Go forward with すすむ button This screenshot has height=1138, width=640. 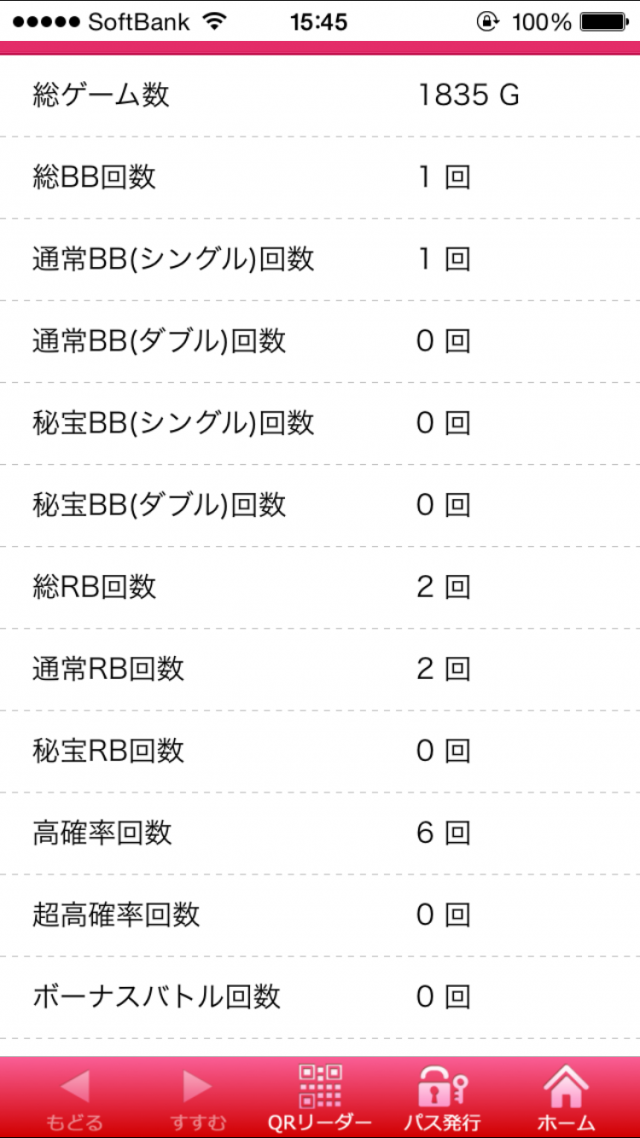click(x=197, y=1098)
